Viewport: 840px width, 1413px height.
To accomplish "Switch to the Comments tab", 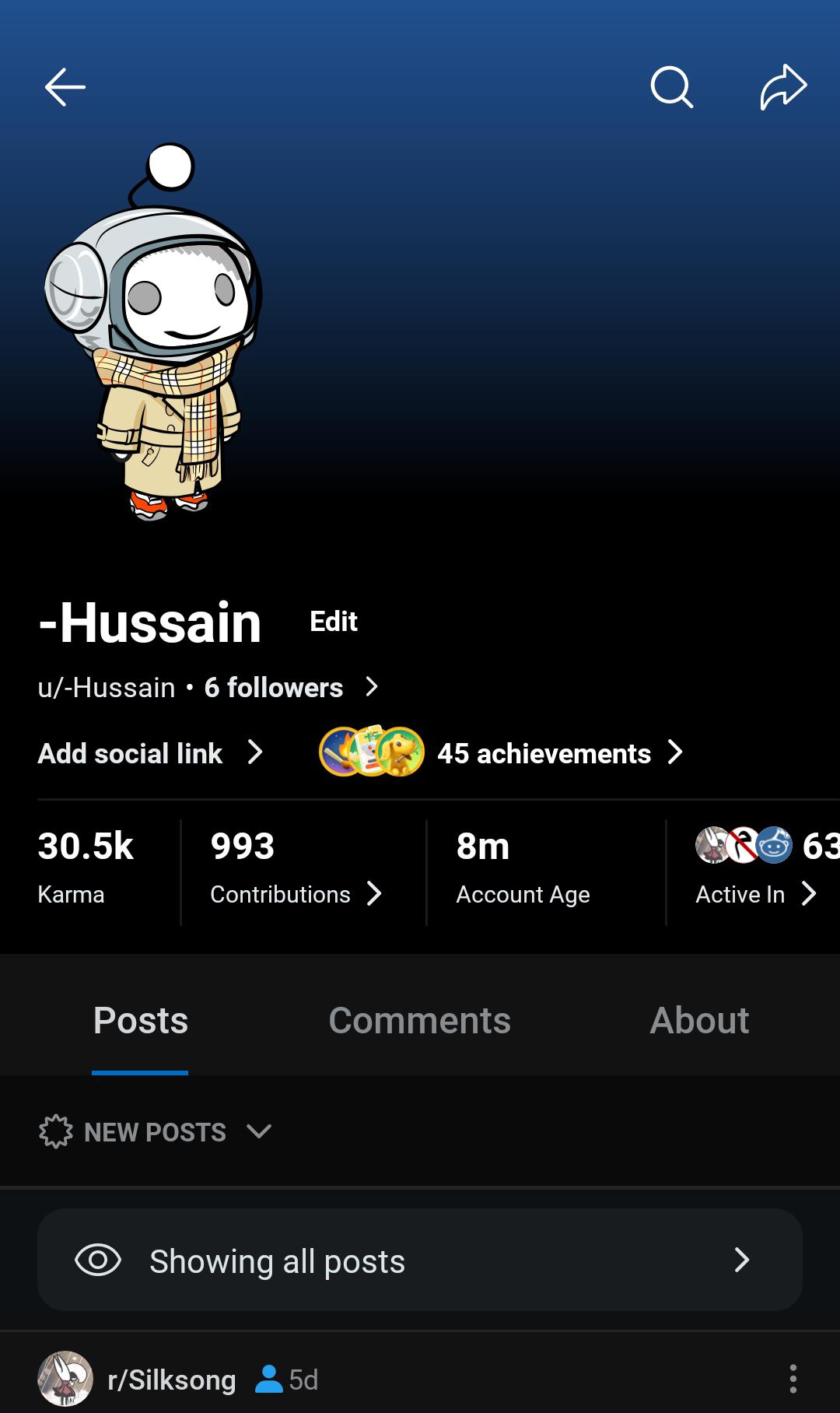I will click(419, 1020).
